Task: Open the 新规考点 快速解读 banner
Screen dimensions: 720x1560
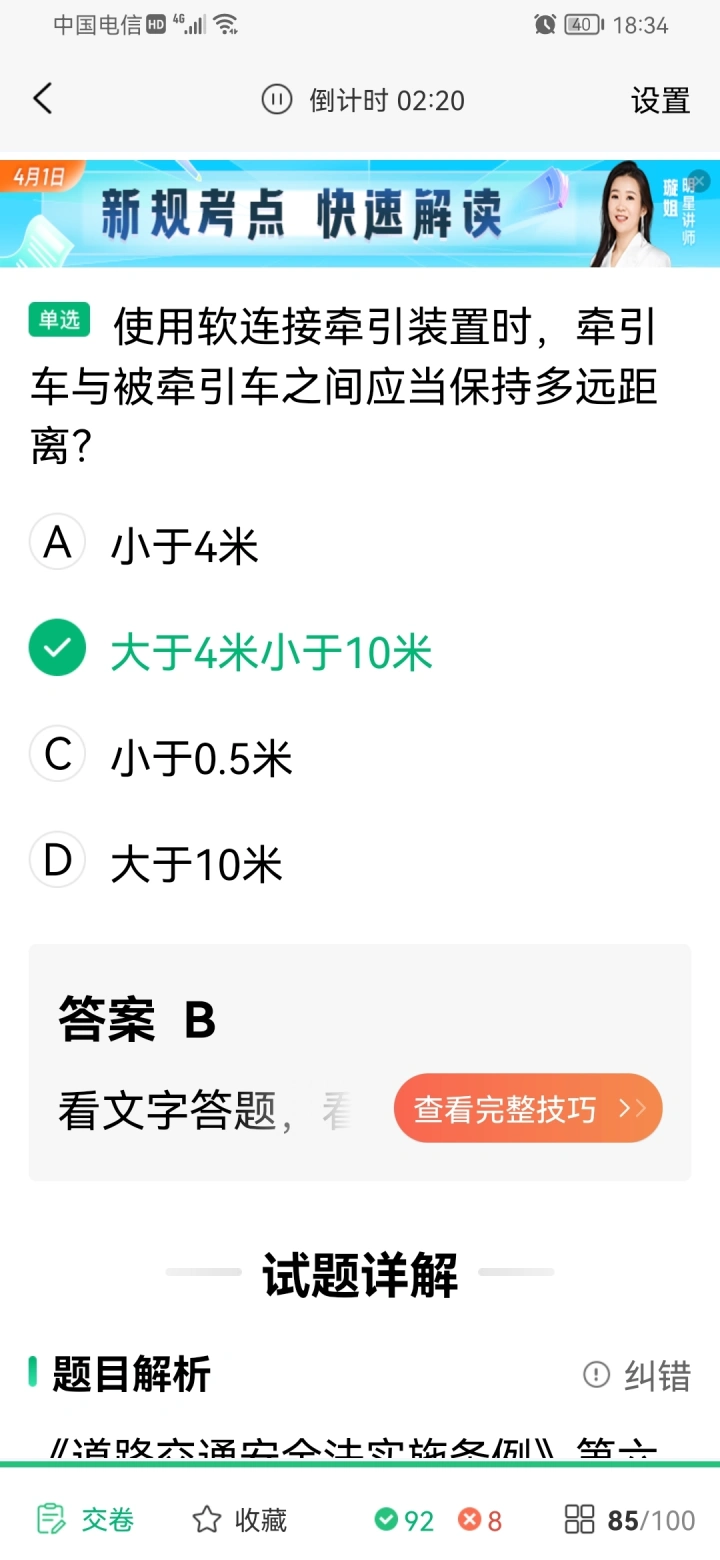Action: coord(359,213)
